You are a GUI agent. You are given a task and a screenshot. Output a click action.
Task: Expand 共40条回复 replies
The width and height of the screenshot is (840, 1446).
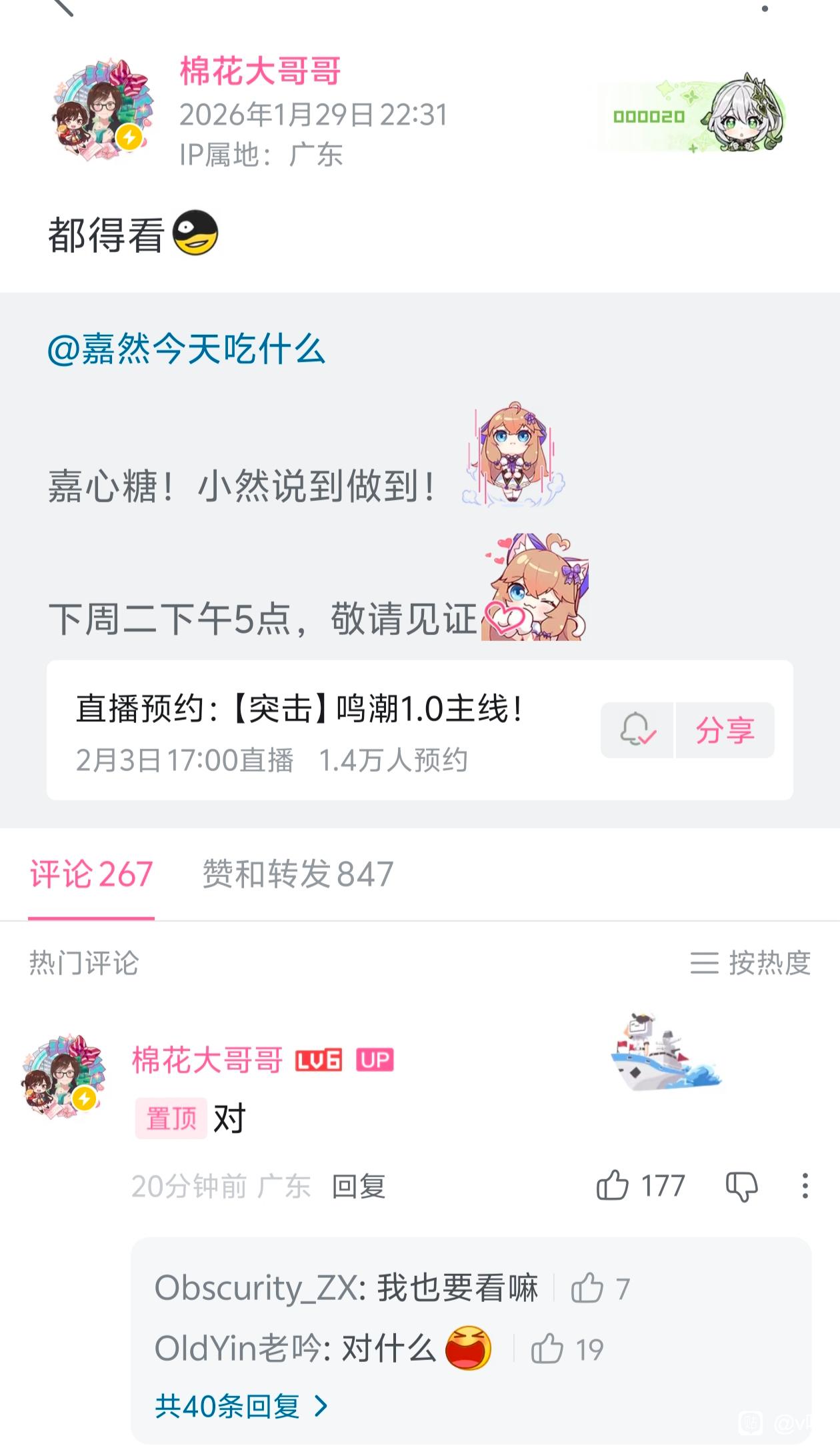[x=241, y=1406]
